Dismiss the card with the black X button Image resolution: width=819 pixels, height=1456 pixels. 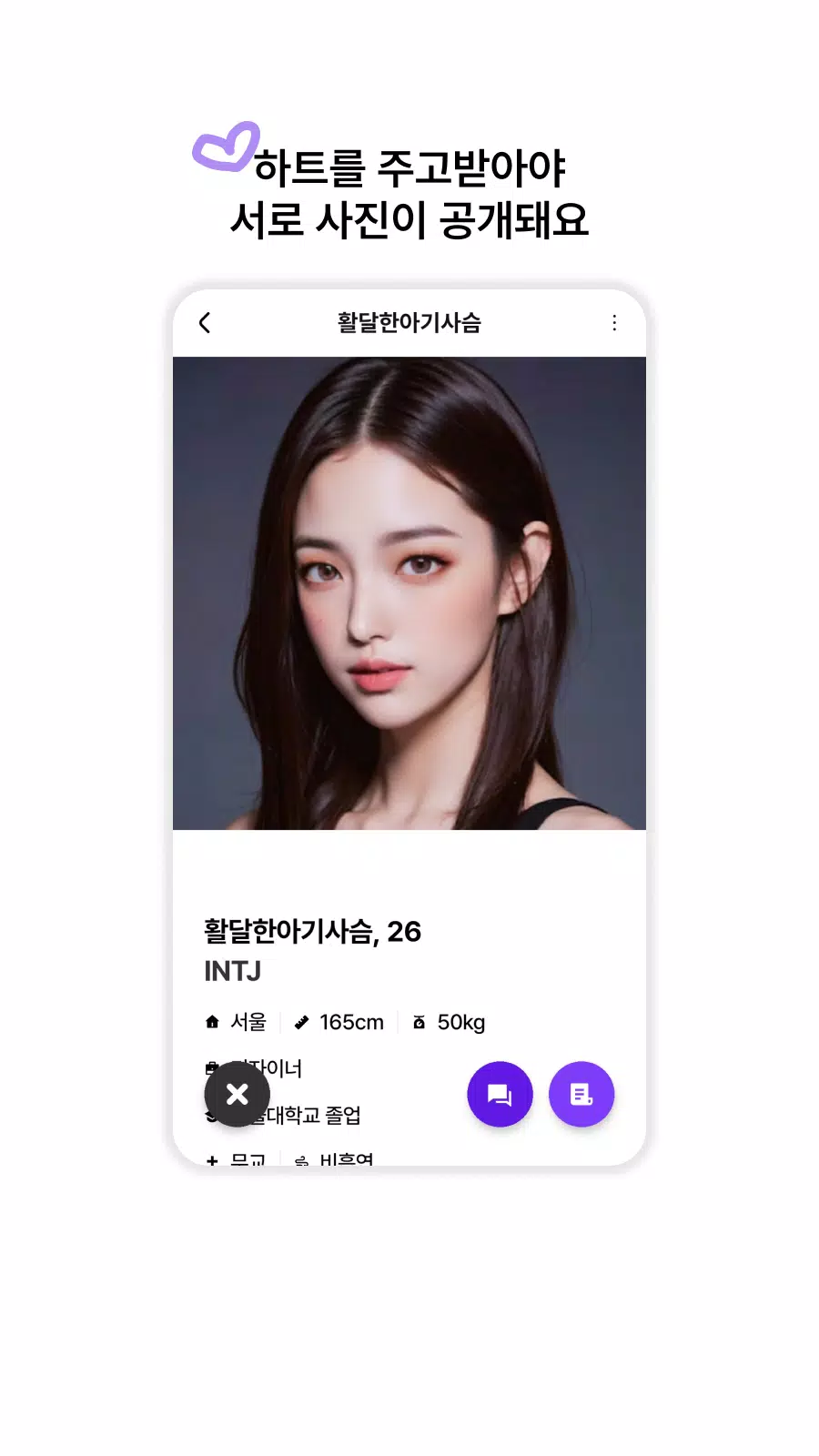(238, 1095)
